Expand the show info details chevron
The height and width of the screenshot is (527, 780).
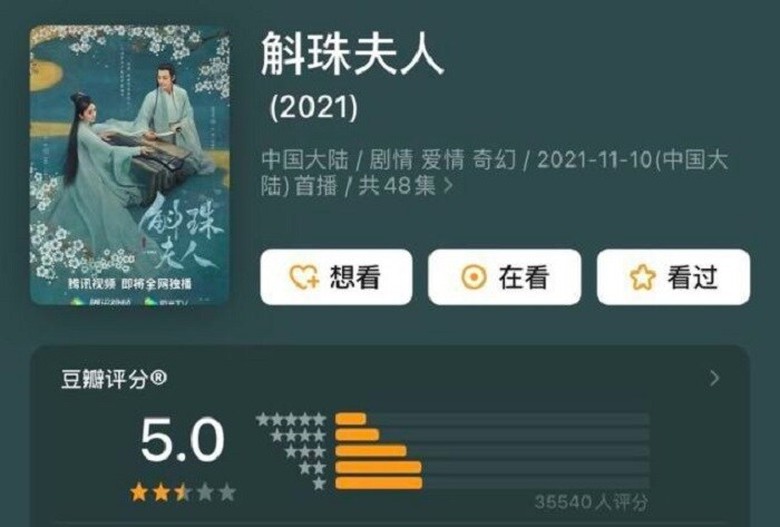(x=448, y=186)
